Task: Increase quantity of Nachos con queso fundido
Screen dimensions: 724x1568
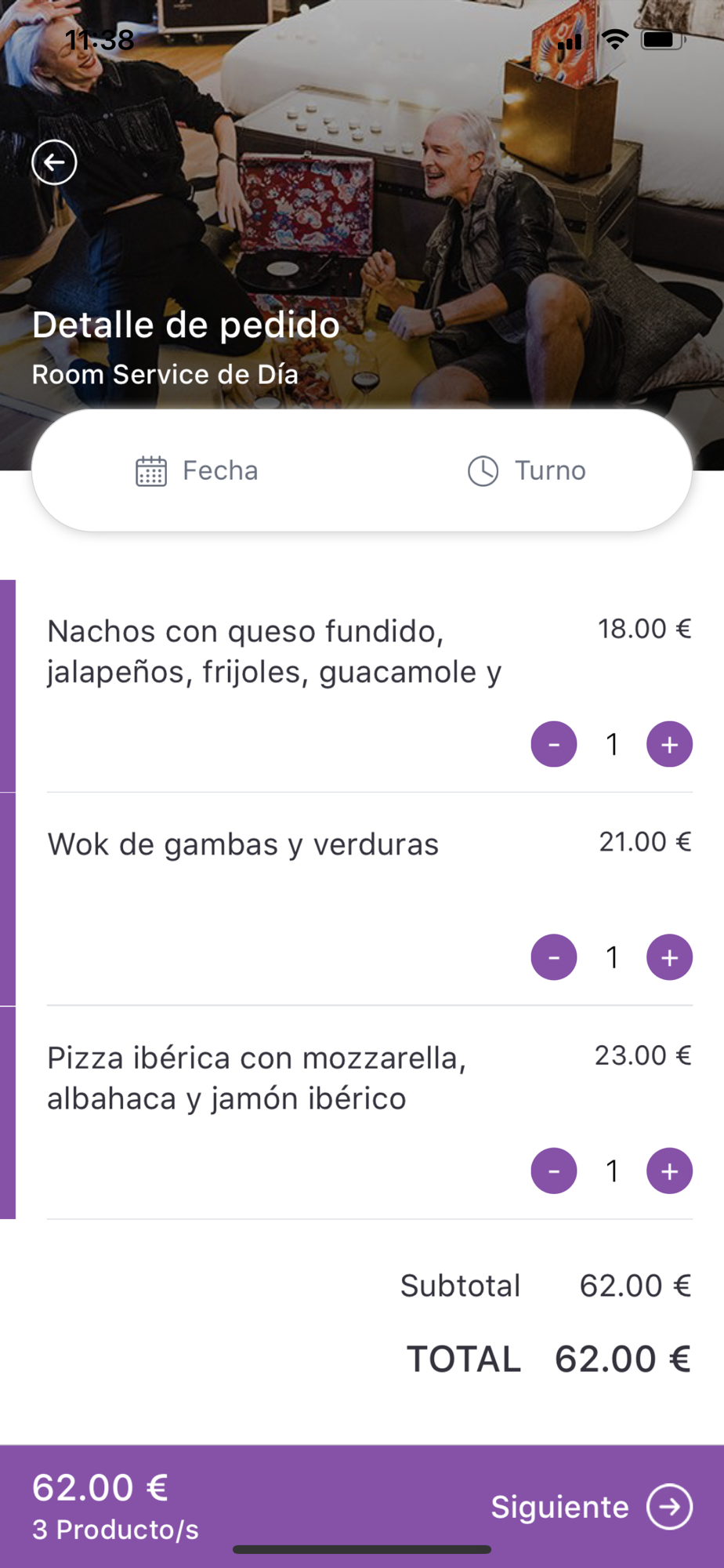Action: coord(669,744)
